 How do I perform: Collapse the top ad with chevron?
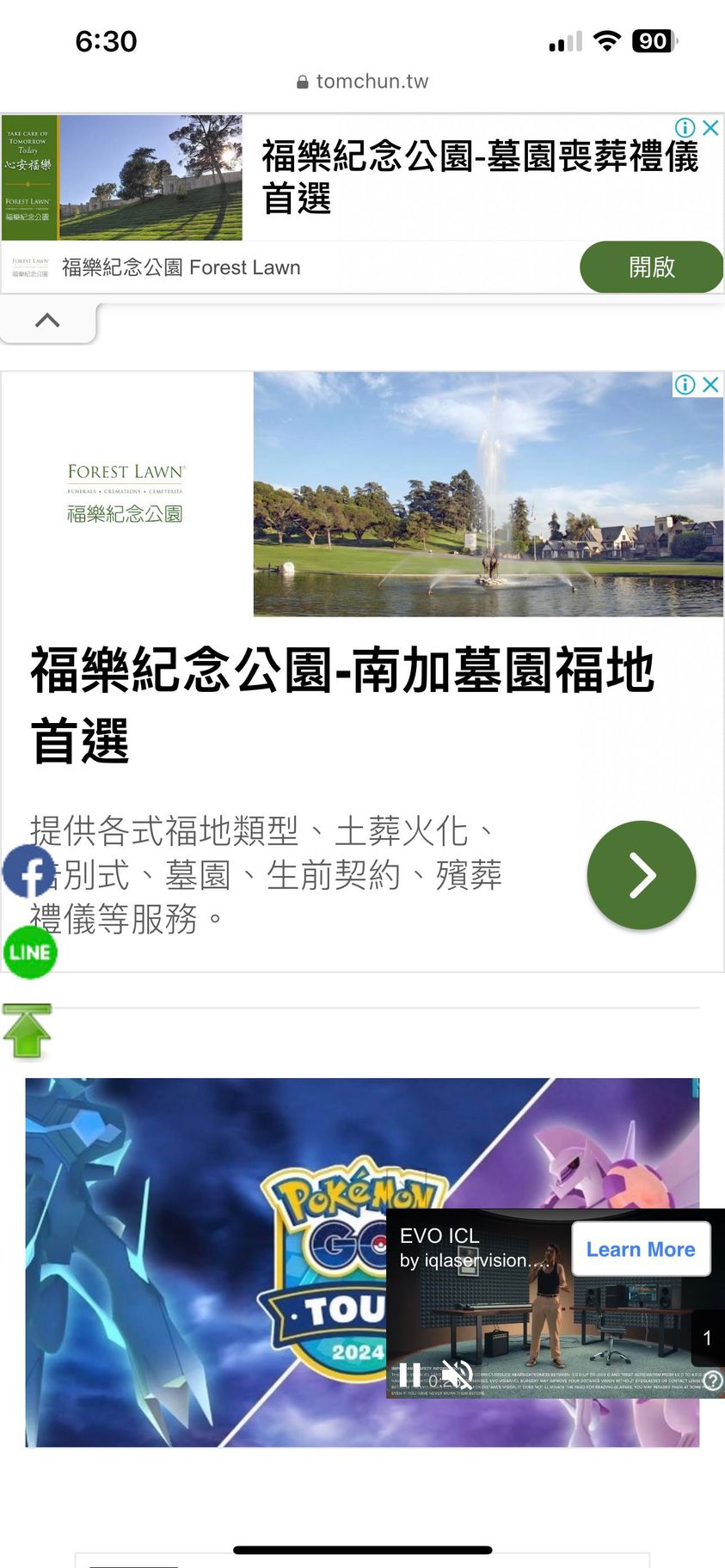click(x=47, y=321)
